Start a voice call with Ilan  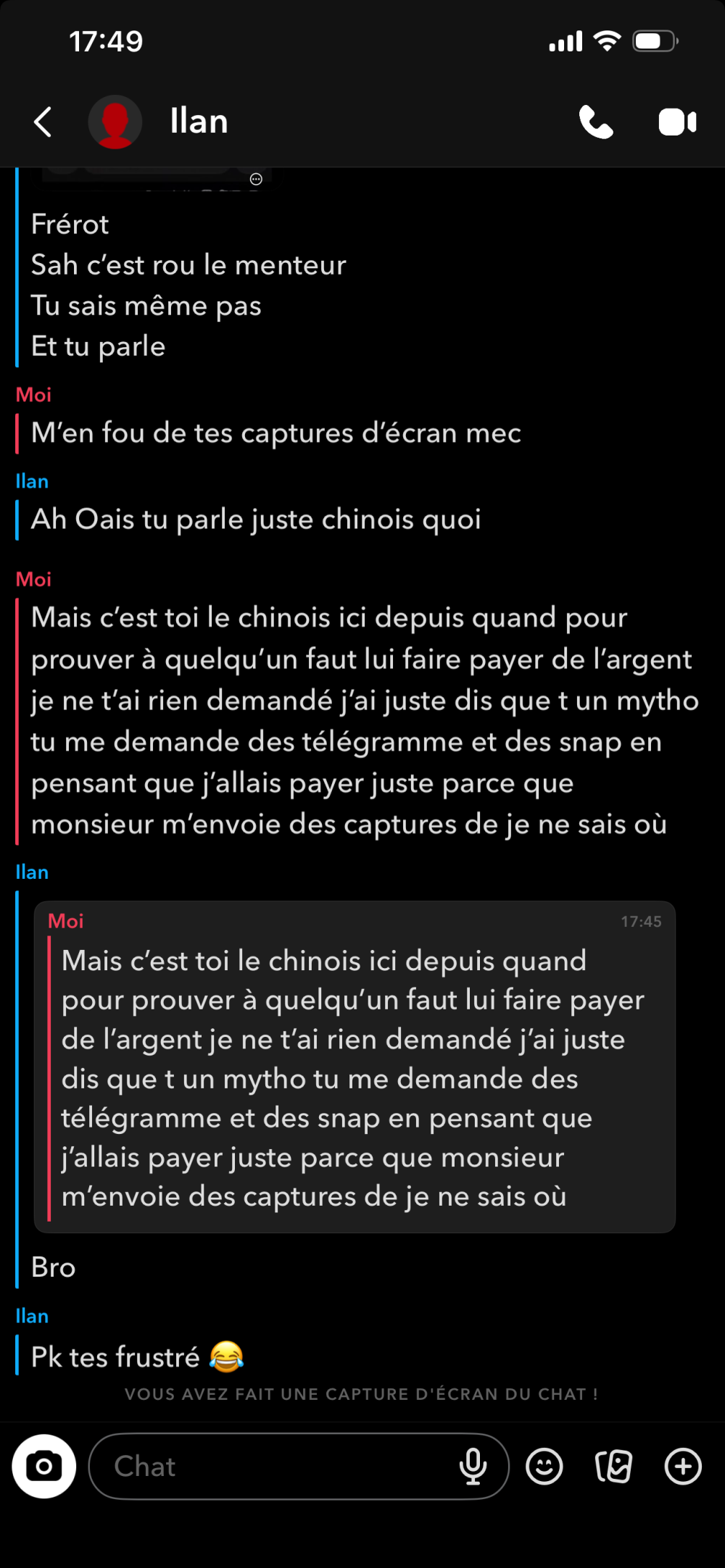[x=596, y=122]
